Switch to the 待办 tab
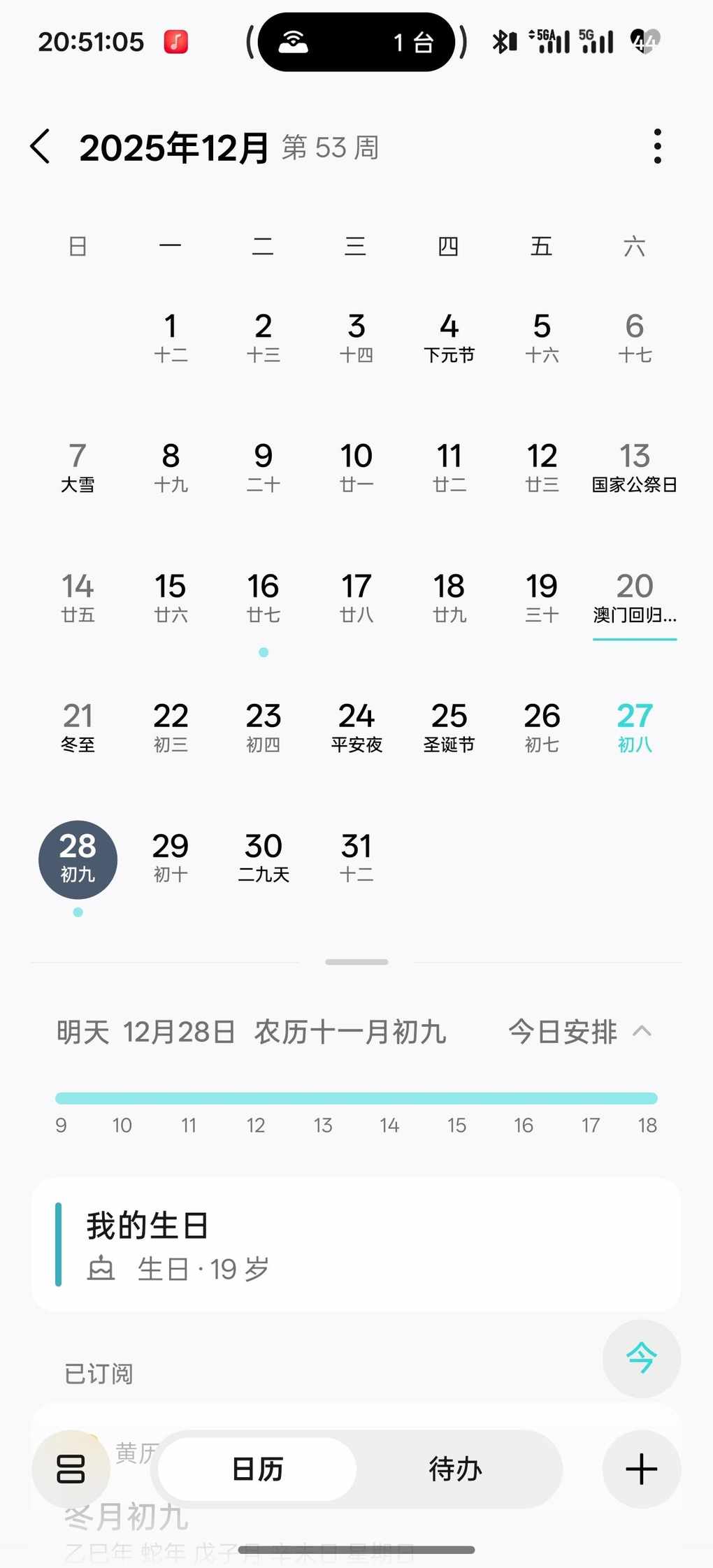Image resolution: width=713 pixels, height=1568 pixels. [x=455, y=1469]
